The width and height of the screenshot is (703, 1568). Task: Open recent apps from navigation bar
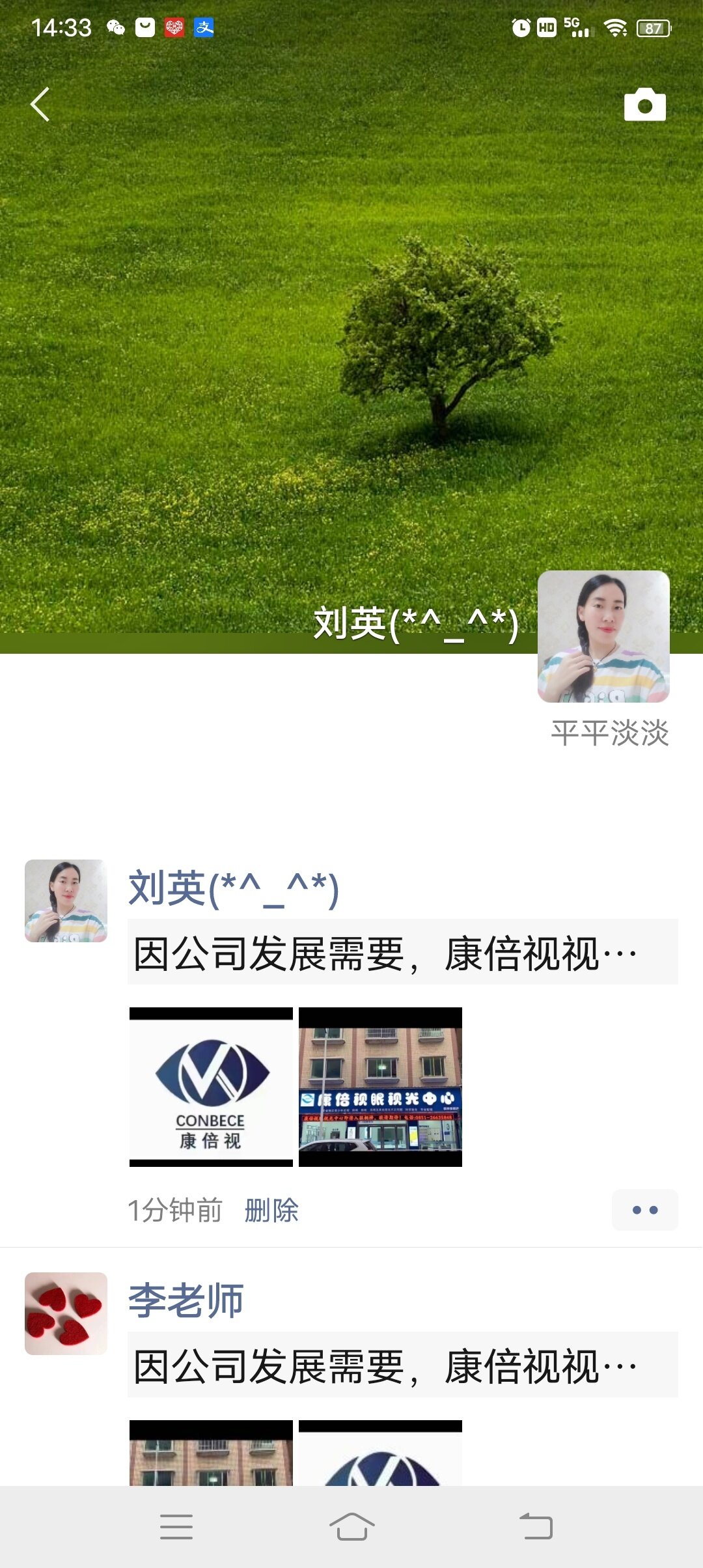tap(176, 1527)
